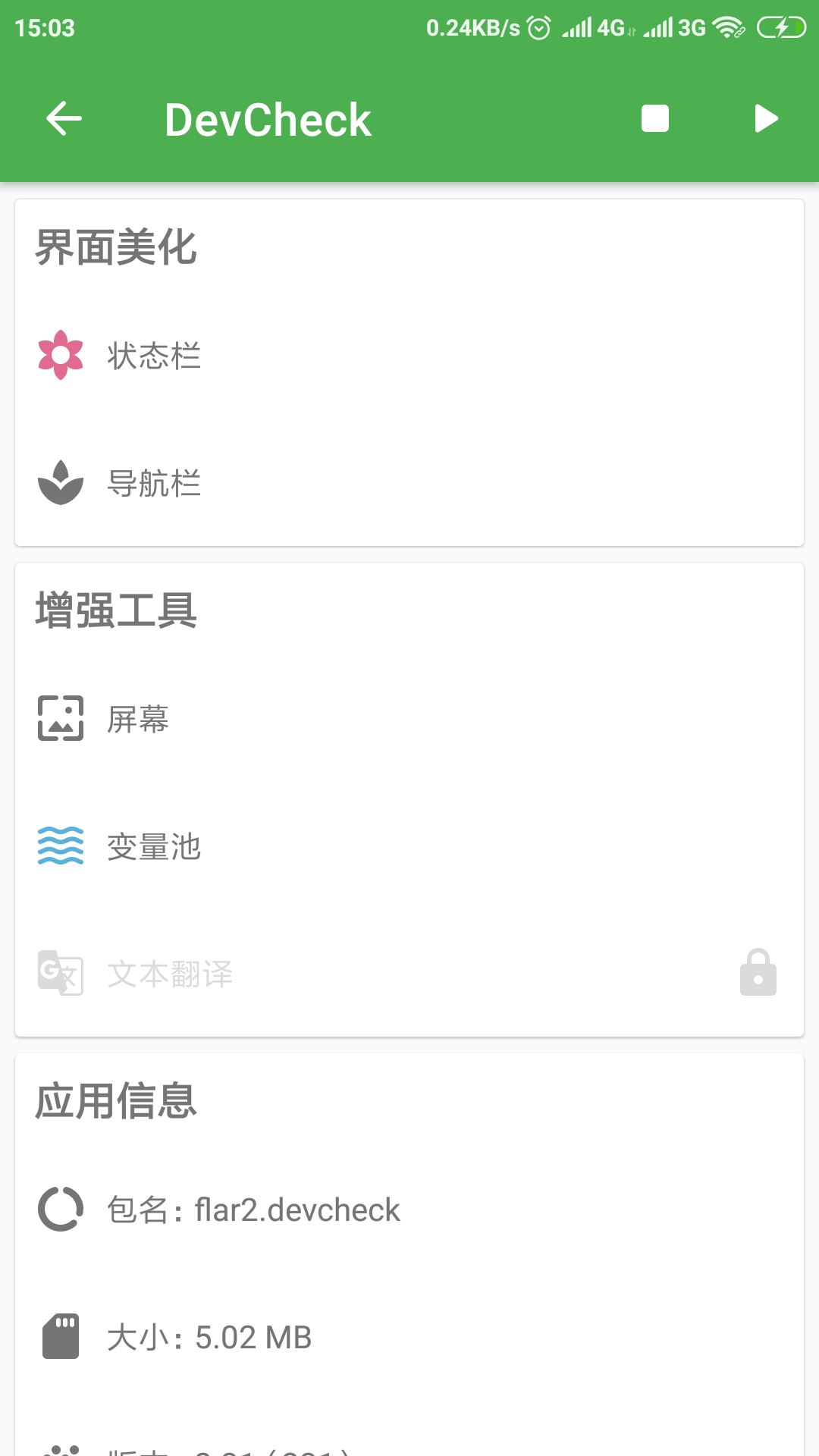Tap the alarm clock icon in status bar
The height and width of the screenshot is (1456, 819).
538,27
